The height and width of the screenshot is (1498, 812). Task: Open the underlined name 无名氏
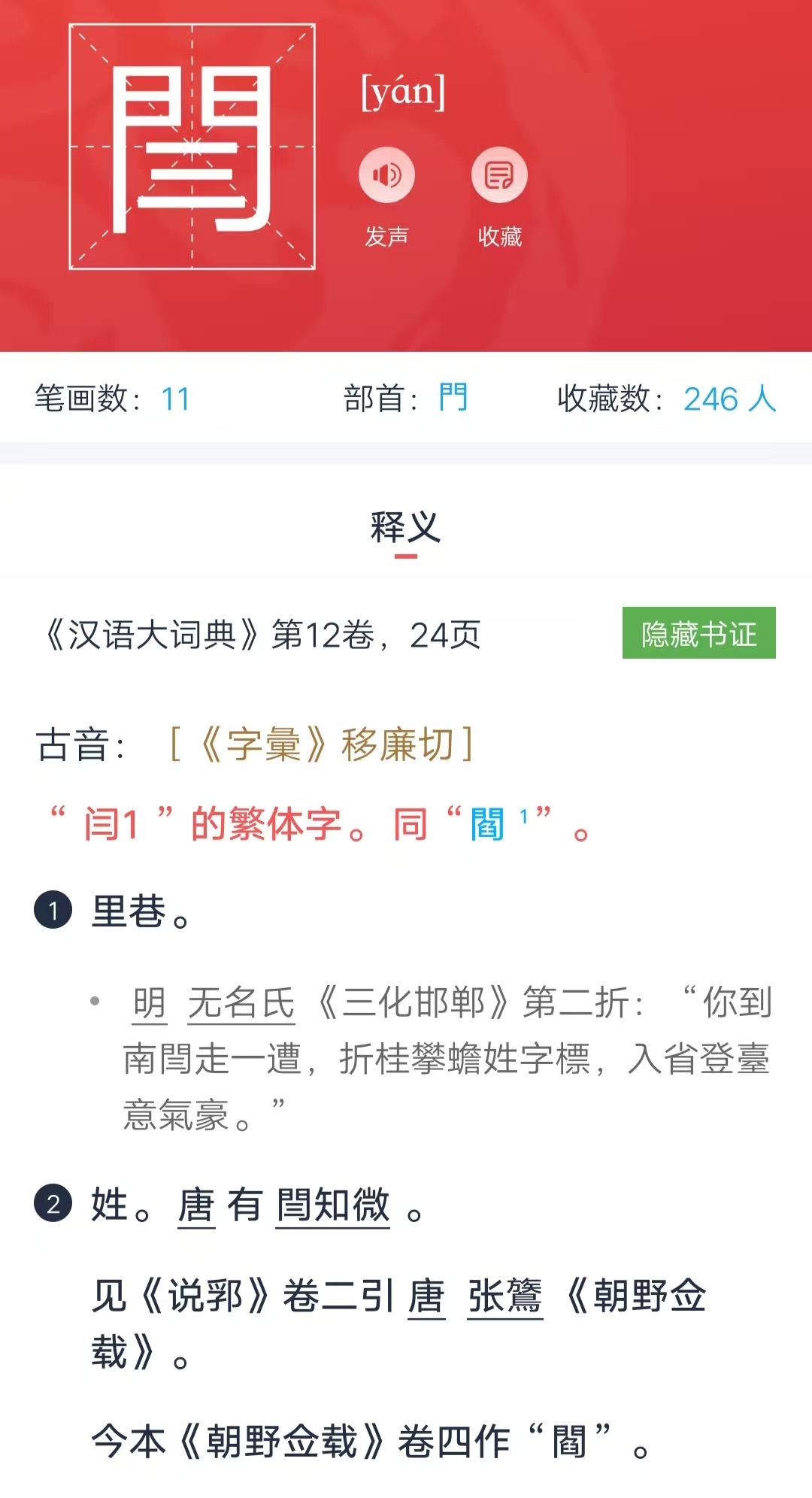(241, 1003)
